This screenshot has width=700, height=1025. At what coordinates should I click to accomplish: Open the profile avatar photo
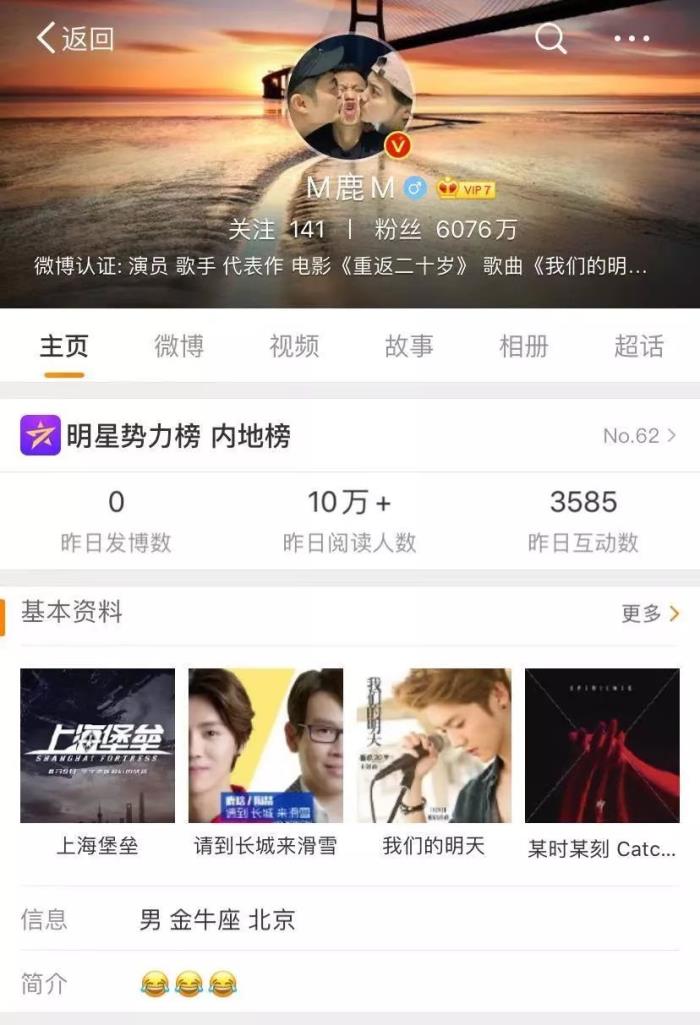pos(350,98)
